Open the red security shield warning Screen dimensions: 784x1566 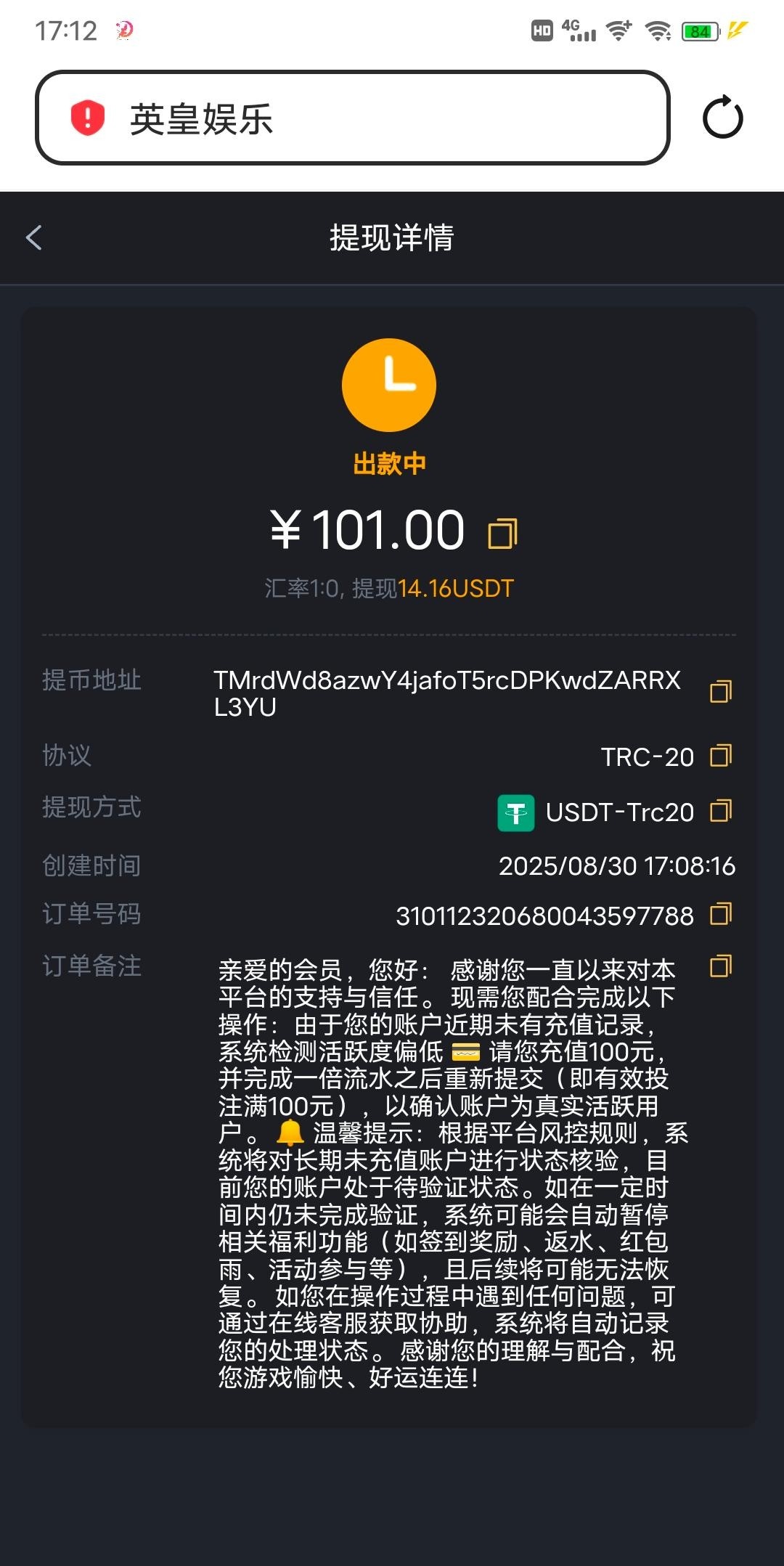[88, 118]
